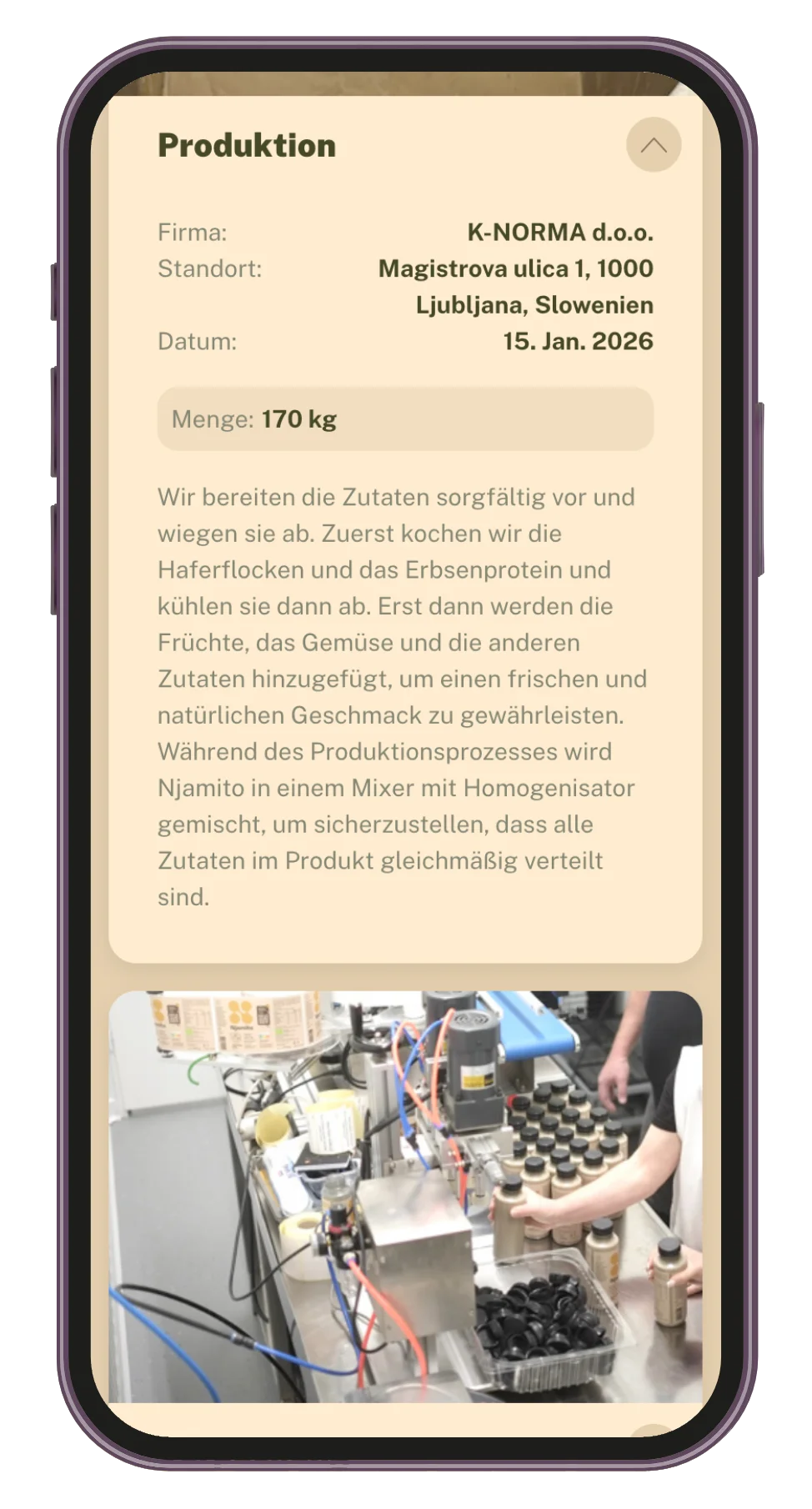Viewport: 812px width, 1509px height.
Task: Collapse the Produktion section
Action: [x=653, y=145]
